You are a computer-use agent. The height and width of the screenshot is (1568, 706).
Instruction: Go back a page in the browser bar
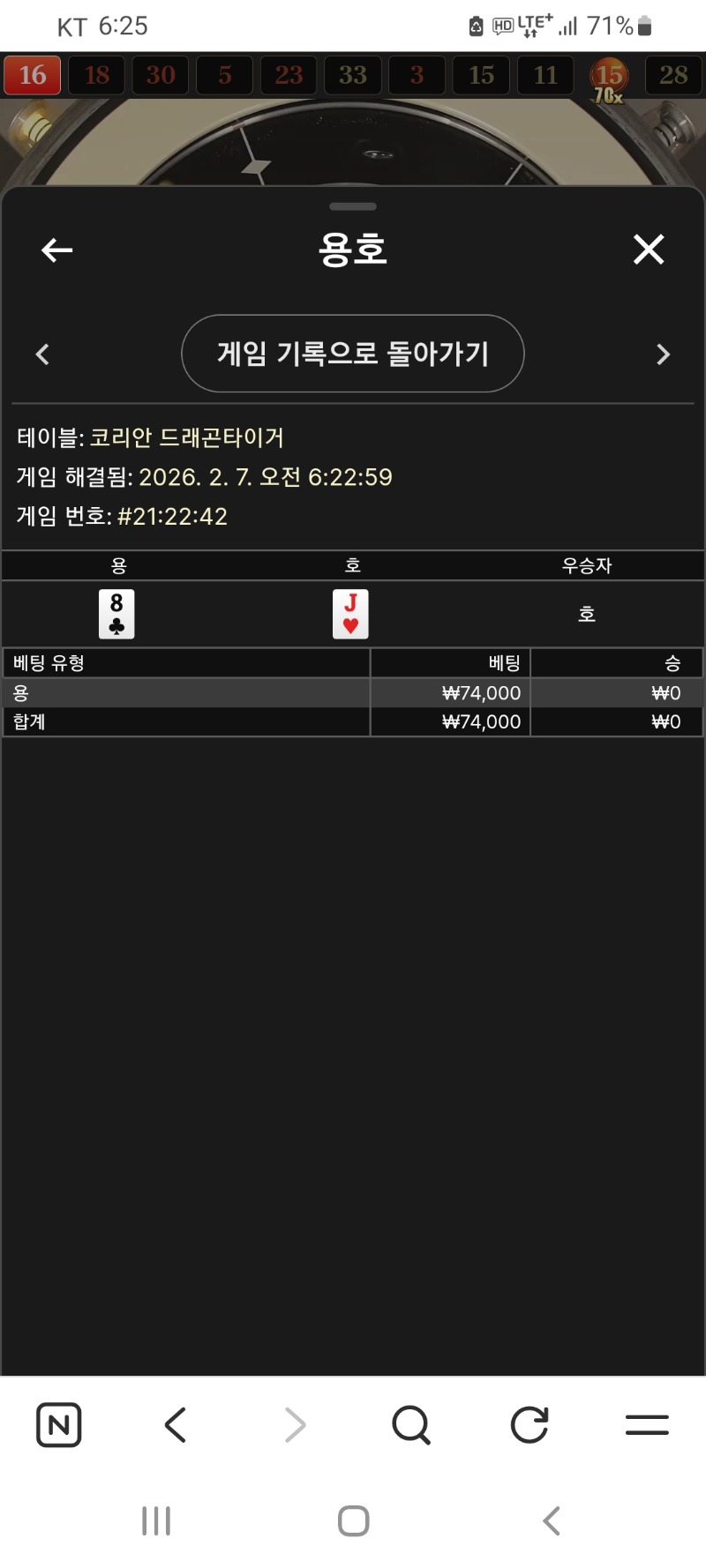pyautogui.click(x=176, y=1424)
